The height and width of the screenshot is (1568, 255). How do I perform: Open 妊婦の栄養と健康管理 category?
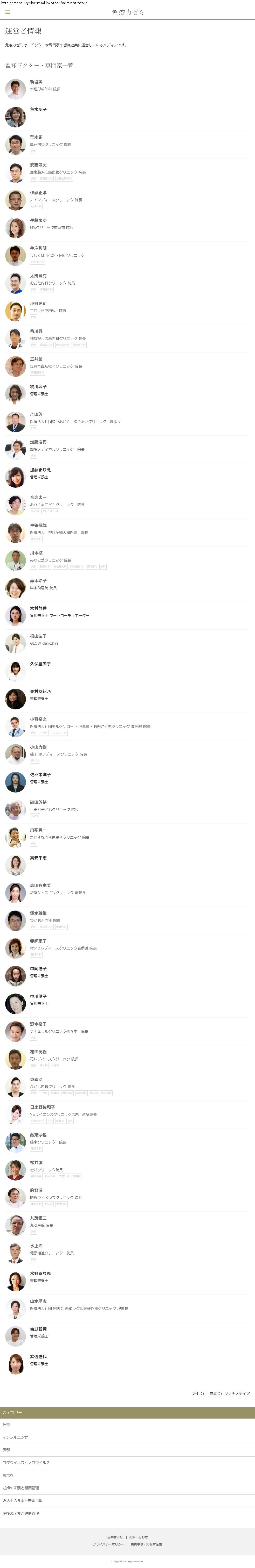(x=21, y=1488)
